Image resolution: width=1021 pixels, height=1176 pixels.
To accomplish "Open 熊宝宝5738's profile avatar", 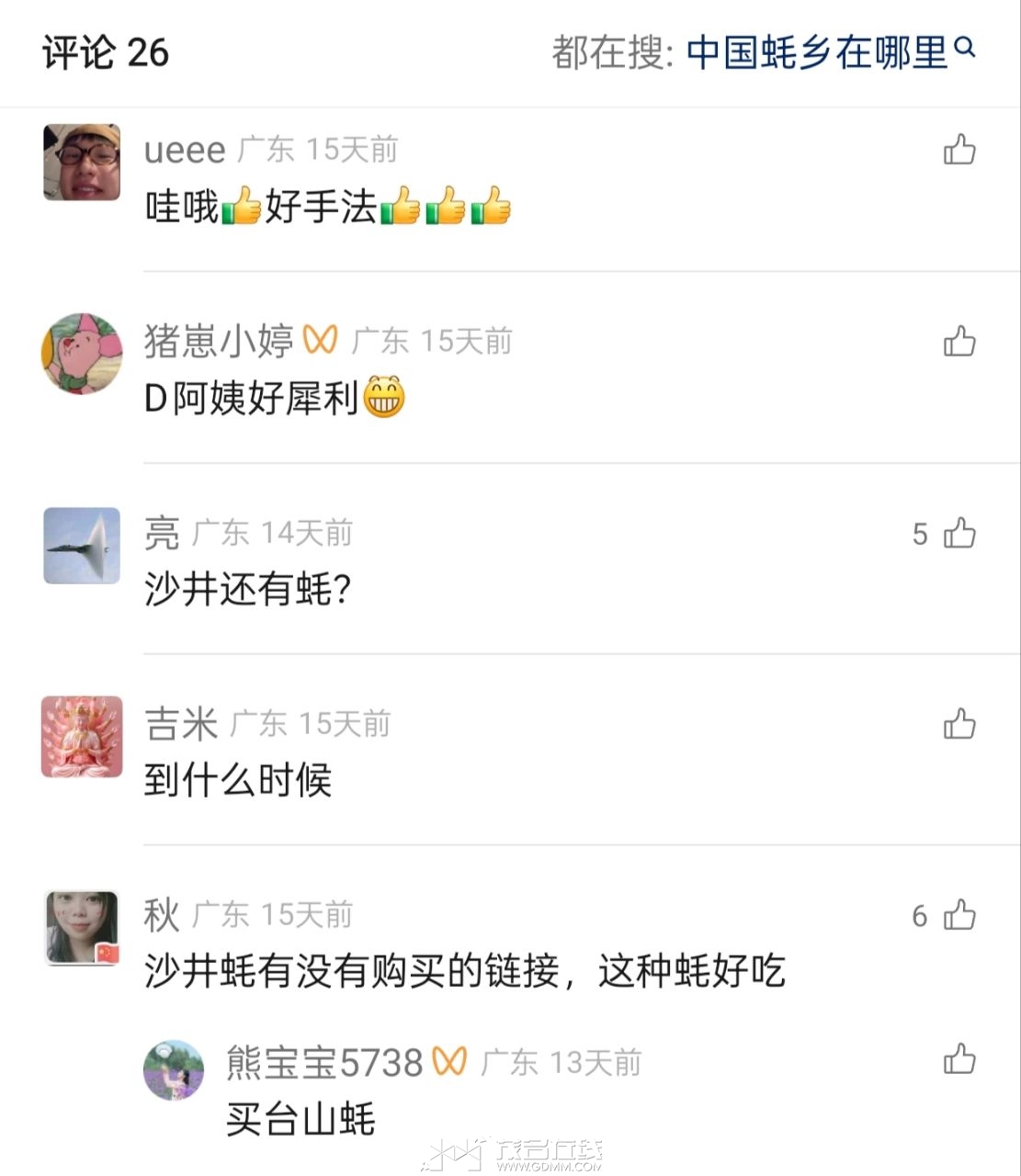I will (x=173, y=1070).
